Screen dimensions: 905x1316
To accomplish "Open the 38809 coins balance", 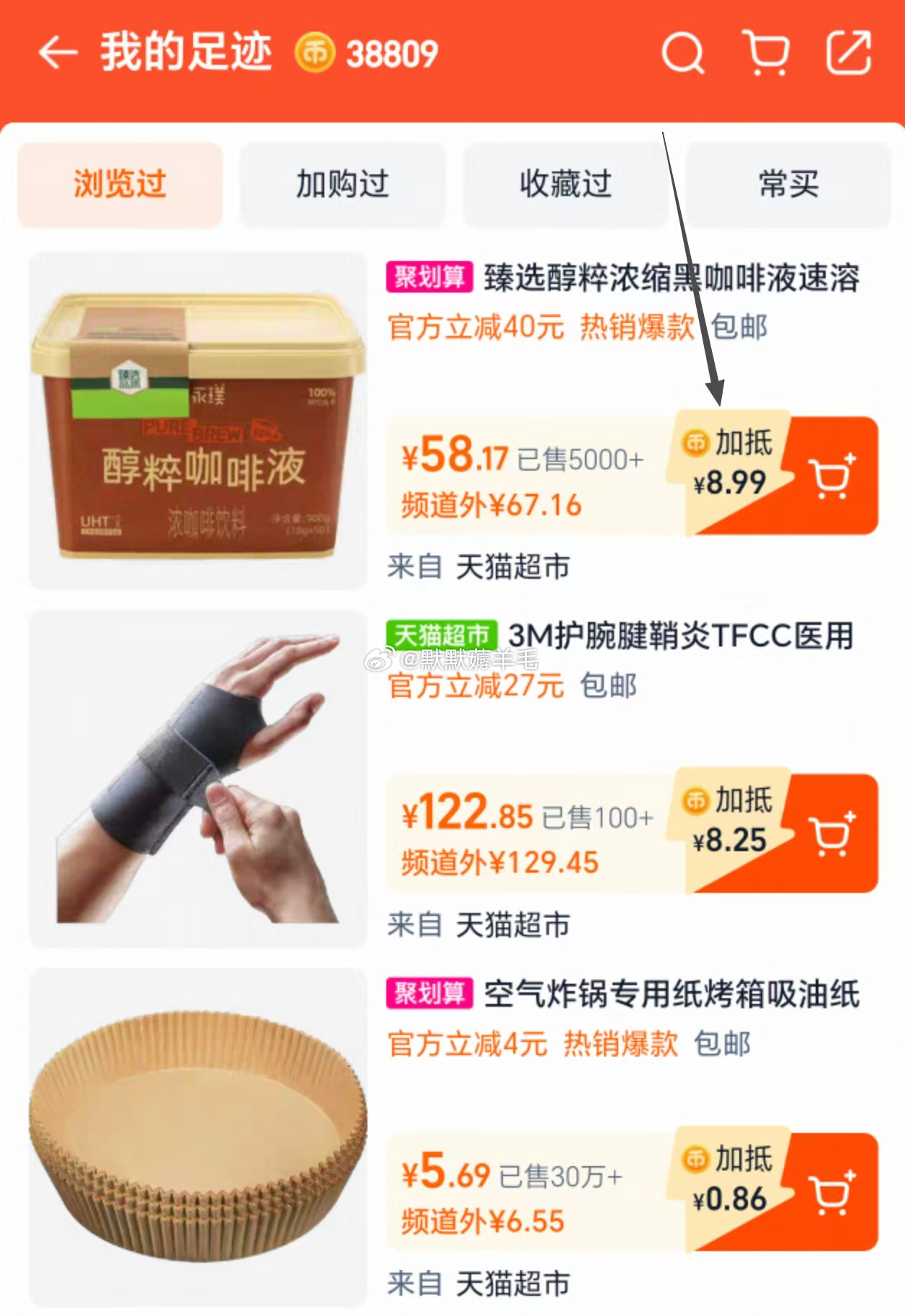I will pyautogui.click(x=367, y=53).
